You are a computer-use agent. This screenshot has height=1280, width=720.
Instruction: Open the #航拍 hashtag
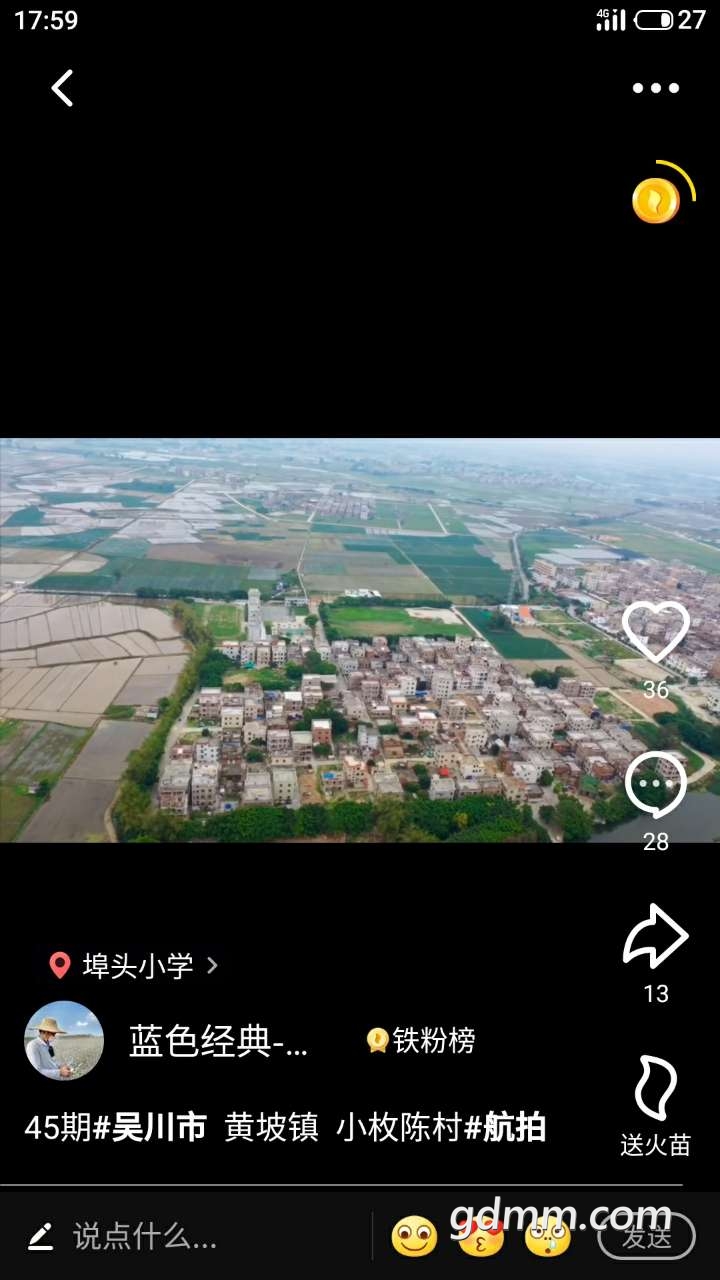[x=506, y=1128]
